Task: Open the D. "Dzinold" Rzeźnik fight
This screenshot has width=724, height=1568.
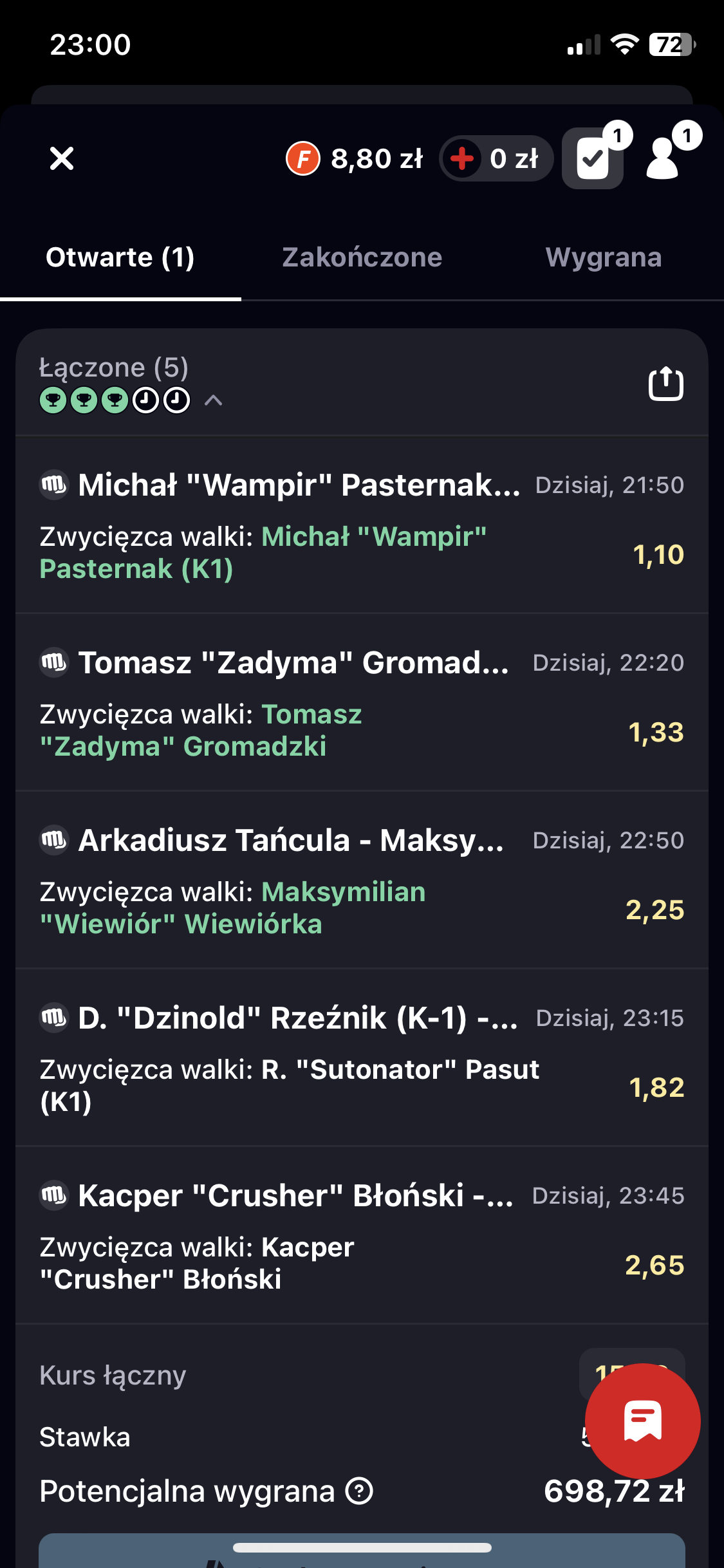Action: [x=297, y=1018]
